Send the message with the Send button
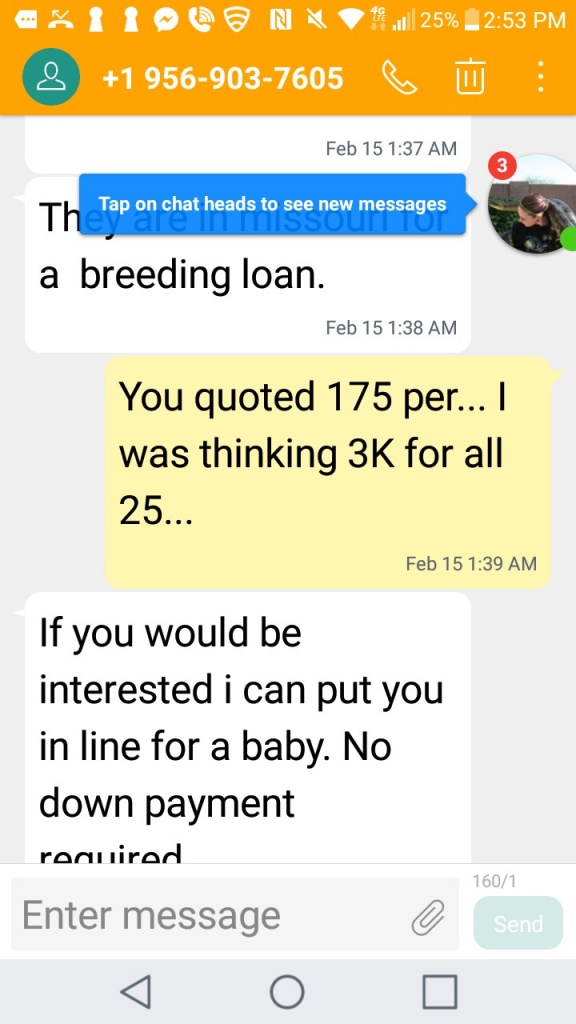This screenshot has height=1024, width=576. [x=518, y=923]
